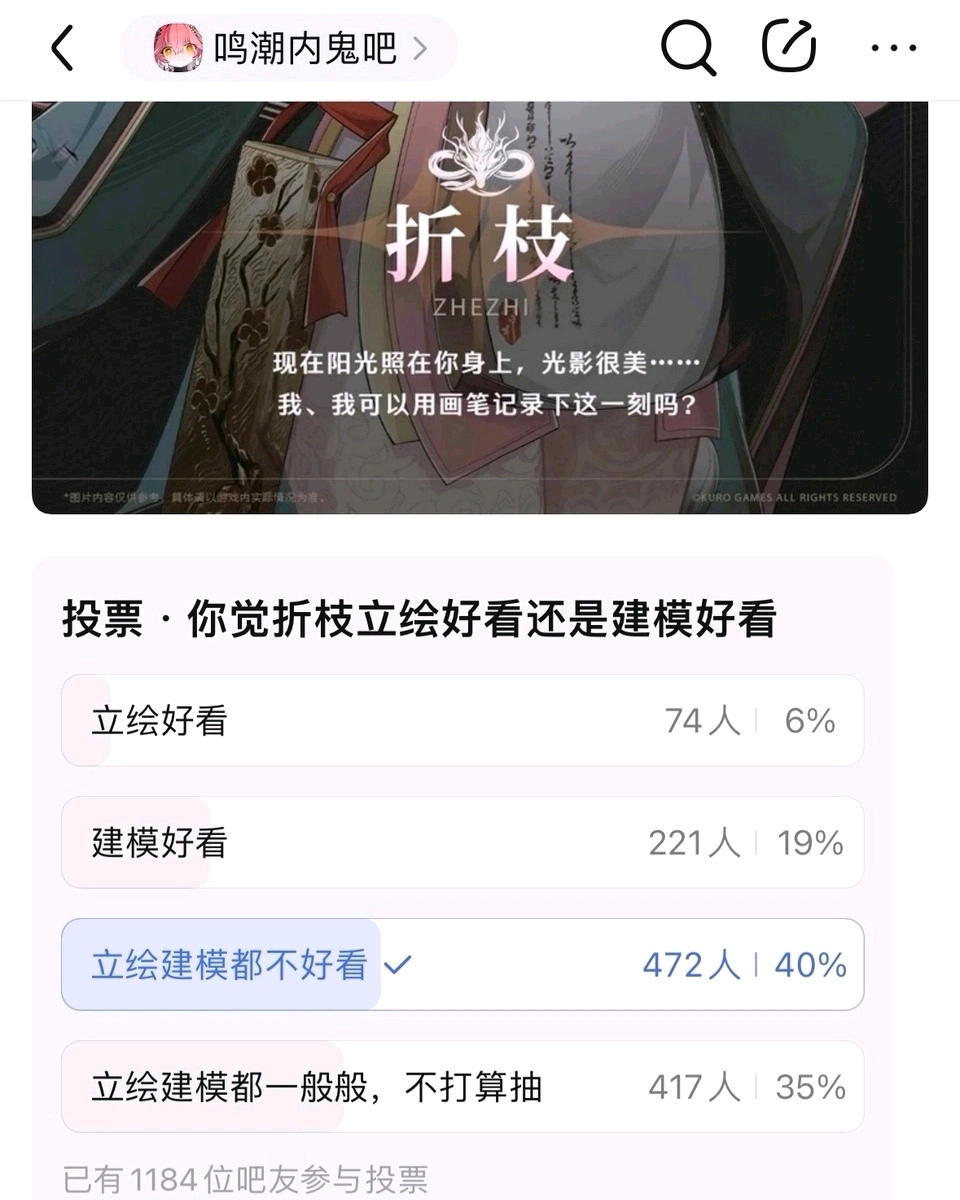
Task: Vote for 建模好看 option
Action: tap(462, 843)
